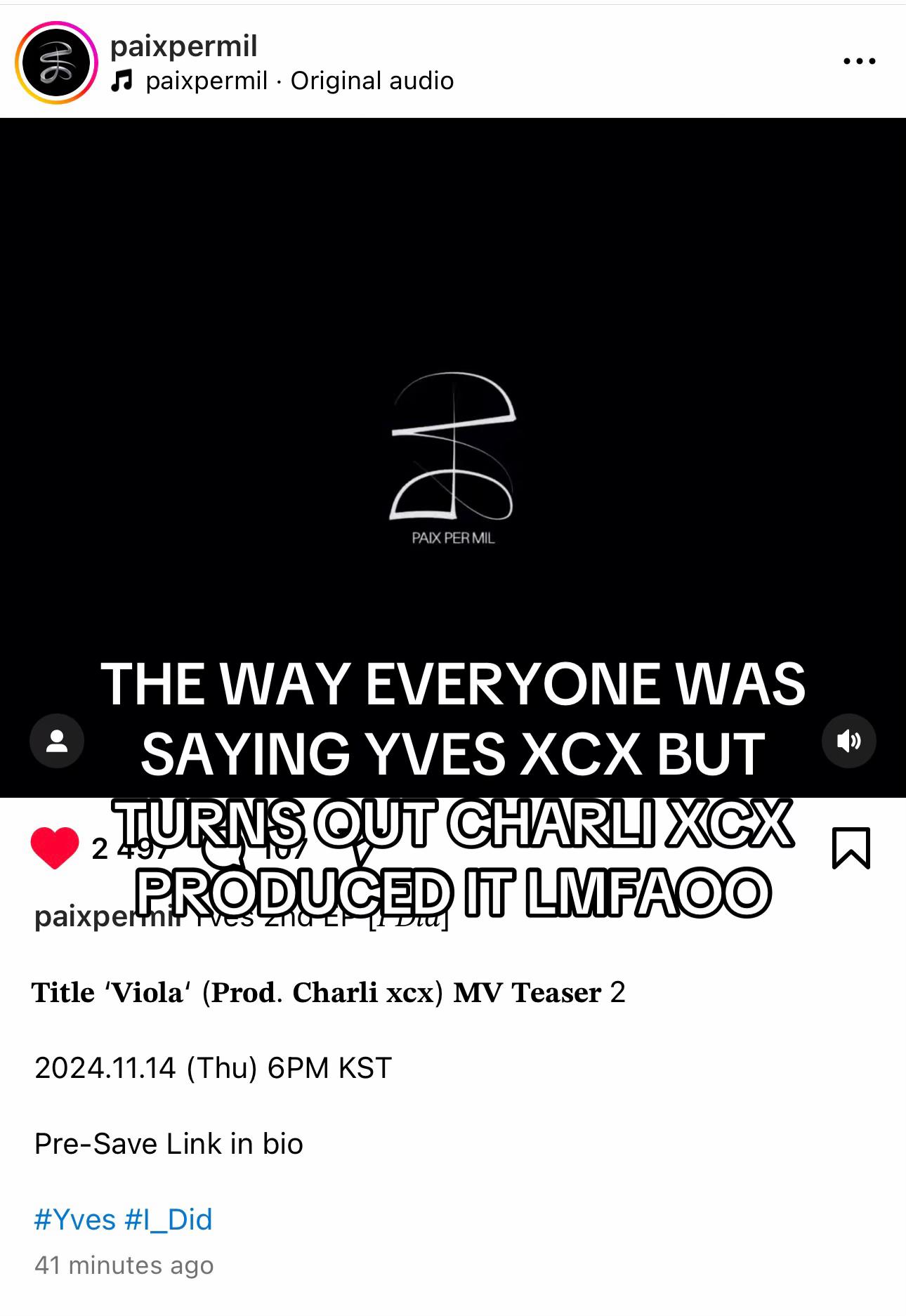Open the #Yves hashtag
The height and width of the screenshot is (1316, 906).
[x=74, y=1220]
